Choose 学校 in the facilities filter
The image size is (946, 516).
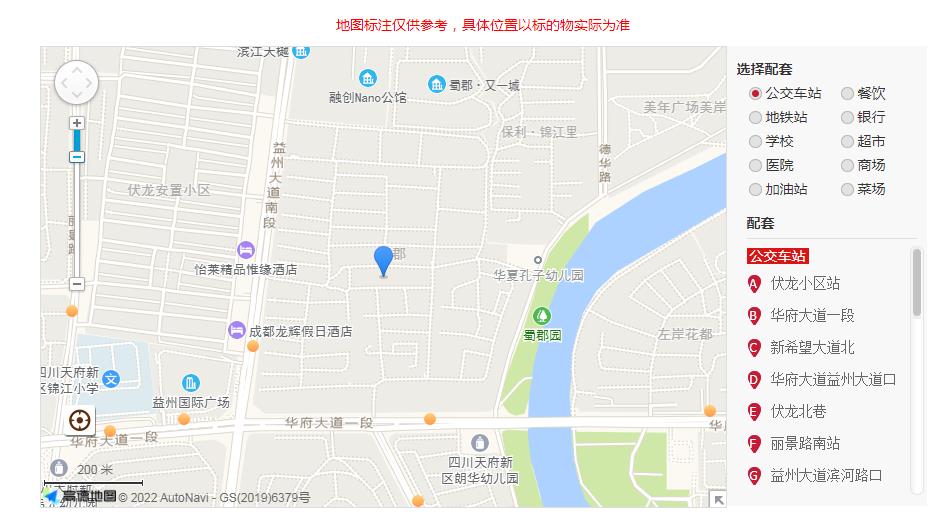coord(756,141)
